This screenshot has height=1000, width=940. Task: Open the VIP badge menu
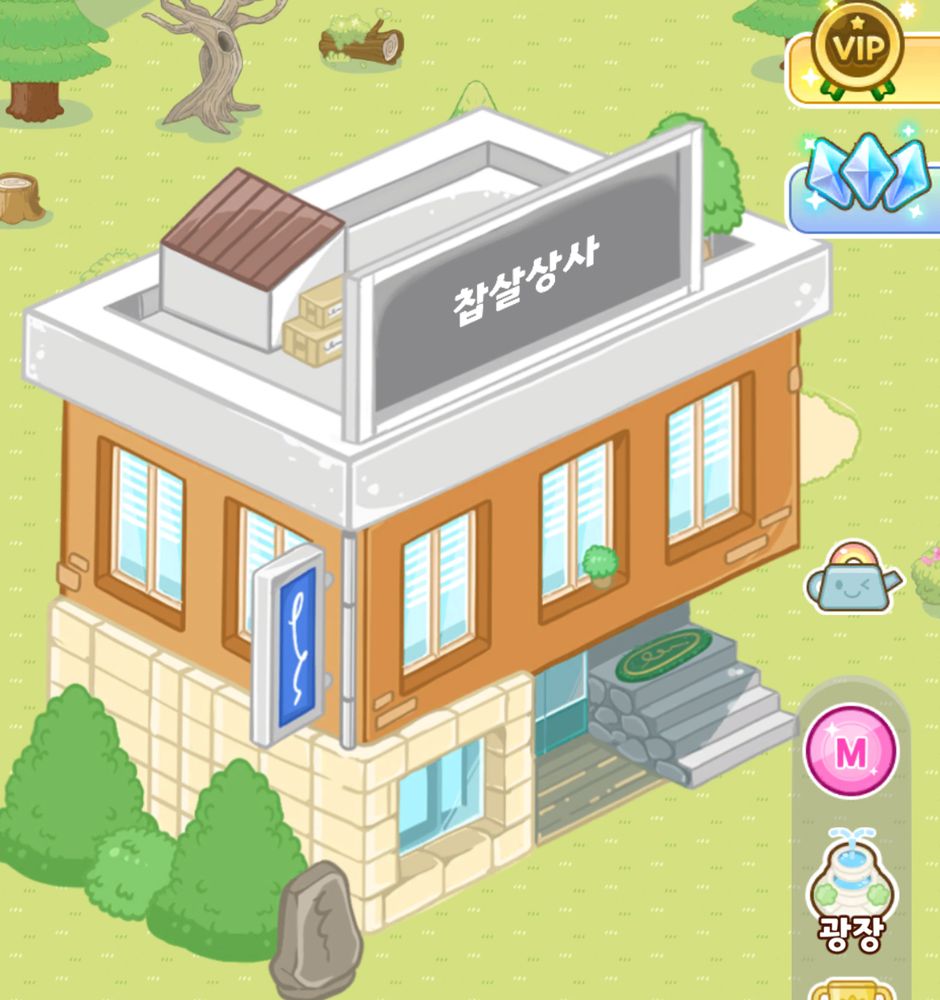[856, 46]
